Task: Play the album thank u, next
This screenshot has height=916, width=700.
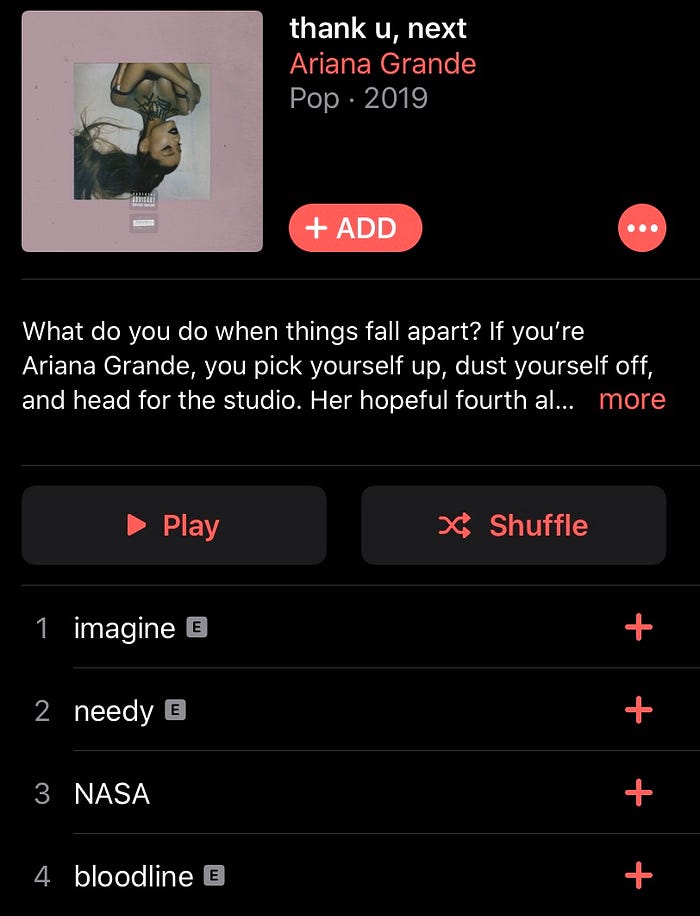Action: 174,526
